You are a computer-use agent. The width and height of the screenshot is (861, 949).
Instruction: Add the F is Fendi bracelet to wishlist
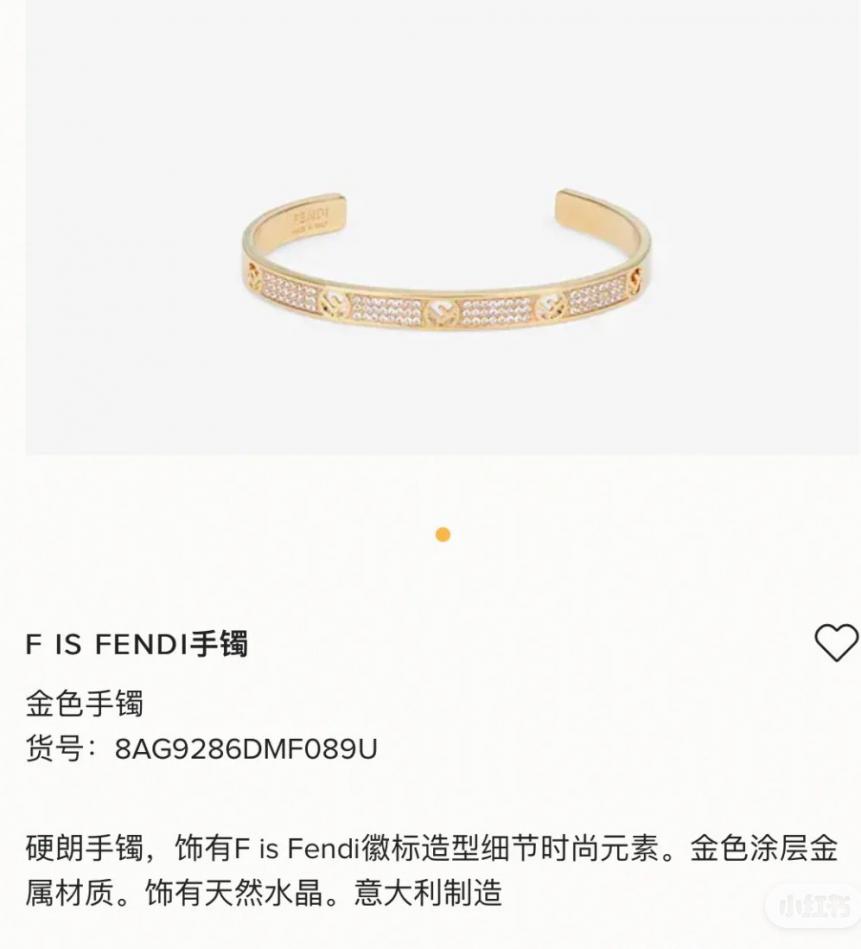[835, 643]
